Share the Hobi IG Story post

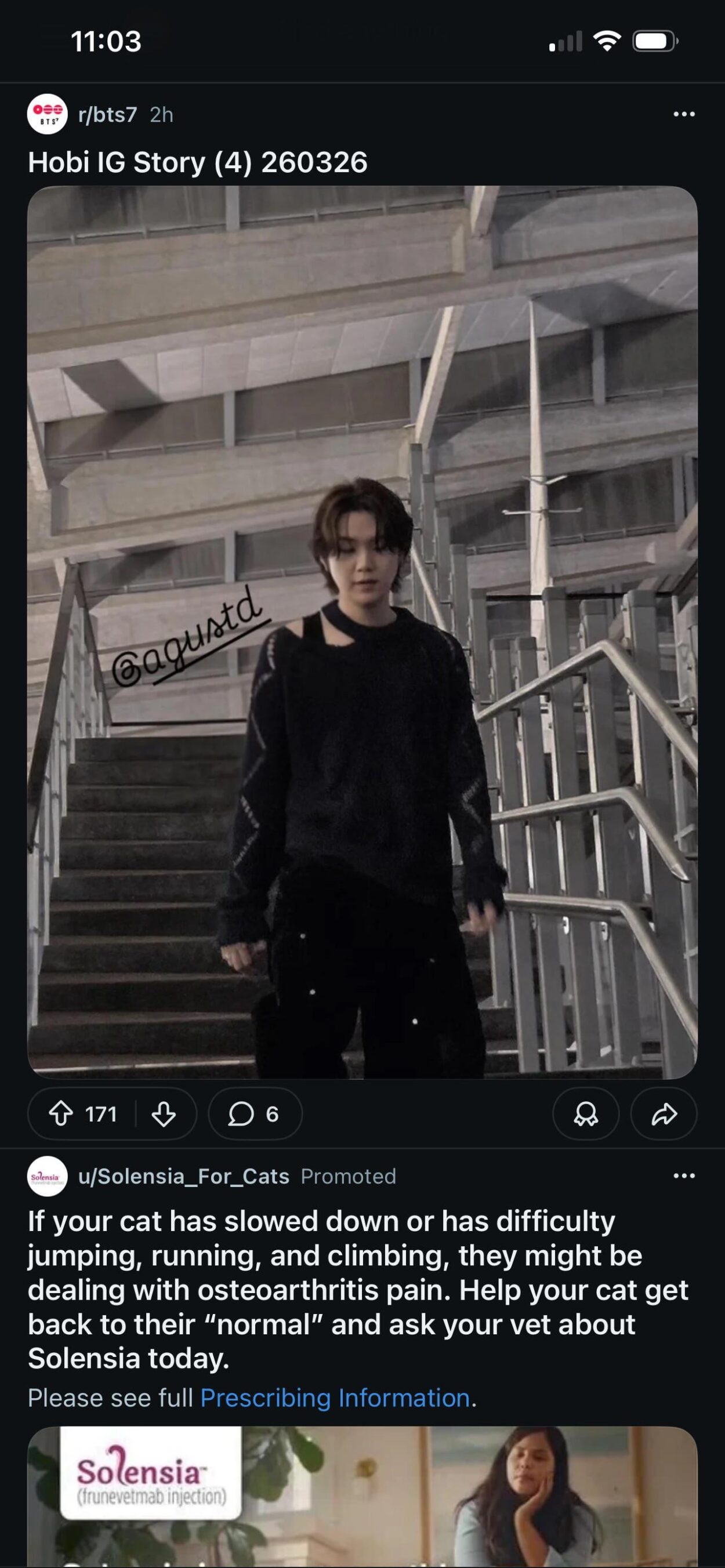(x=664, y=1114)
